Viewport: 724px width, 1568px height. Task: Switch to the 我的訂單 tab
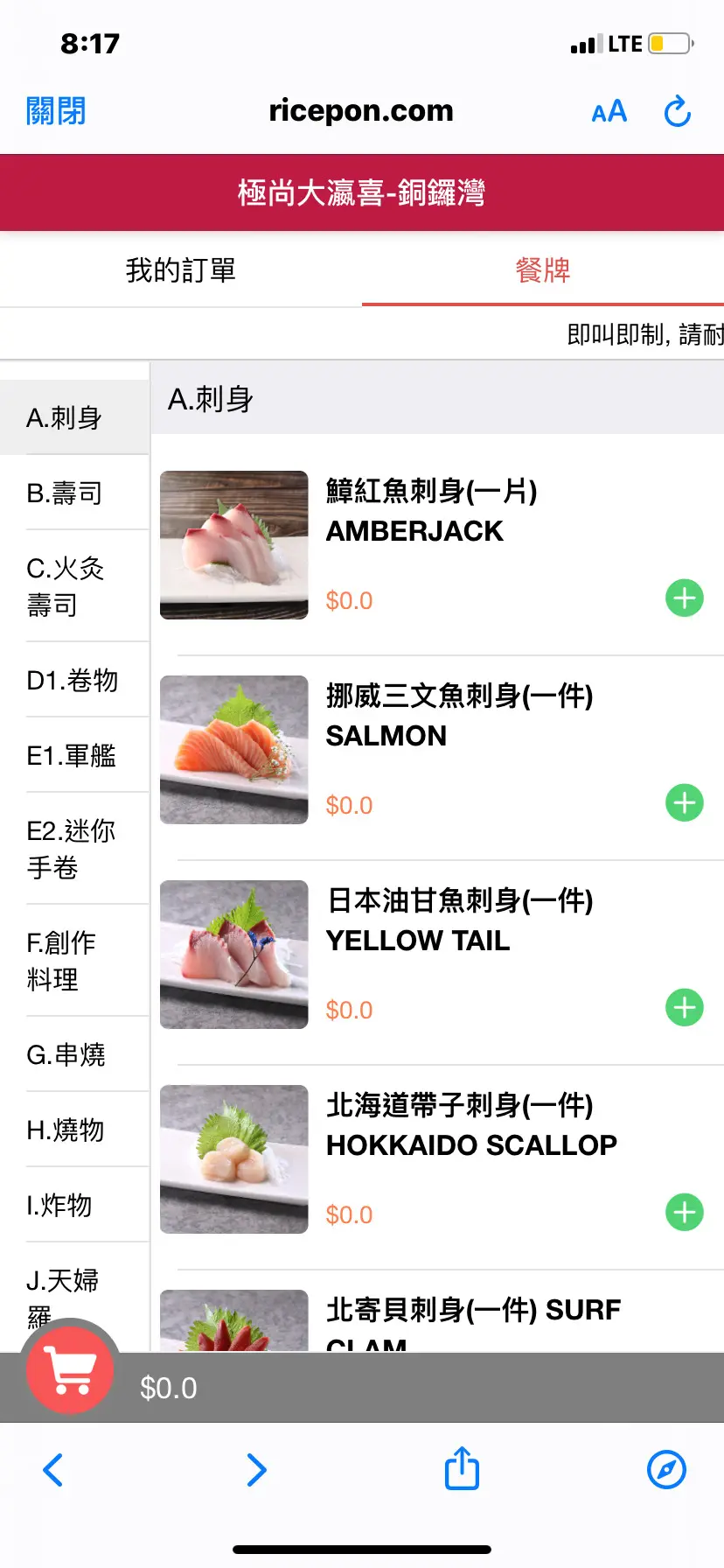[x=181, y=270]
